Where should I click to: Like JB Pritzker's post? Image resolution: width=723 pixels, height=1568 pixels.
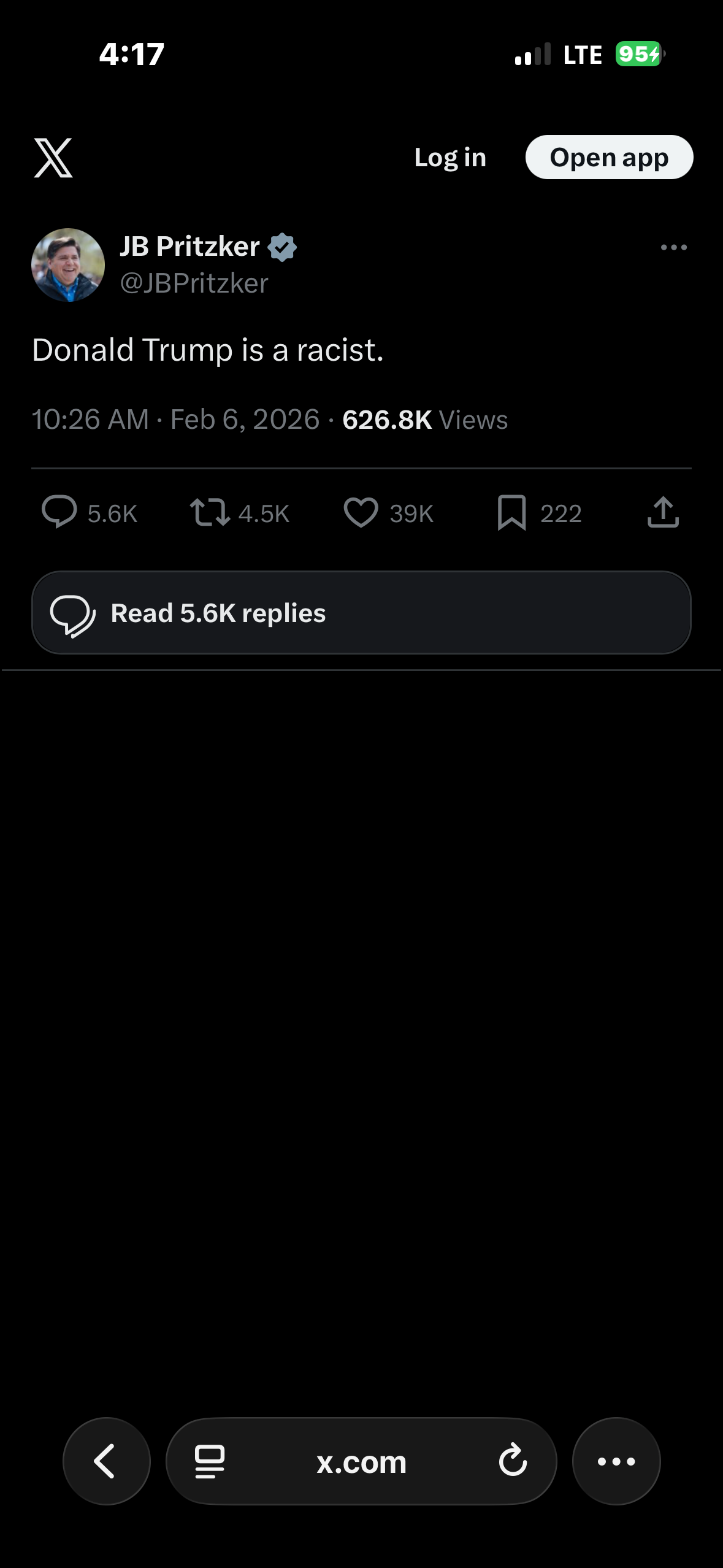[361, 512]
